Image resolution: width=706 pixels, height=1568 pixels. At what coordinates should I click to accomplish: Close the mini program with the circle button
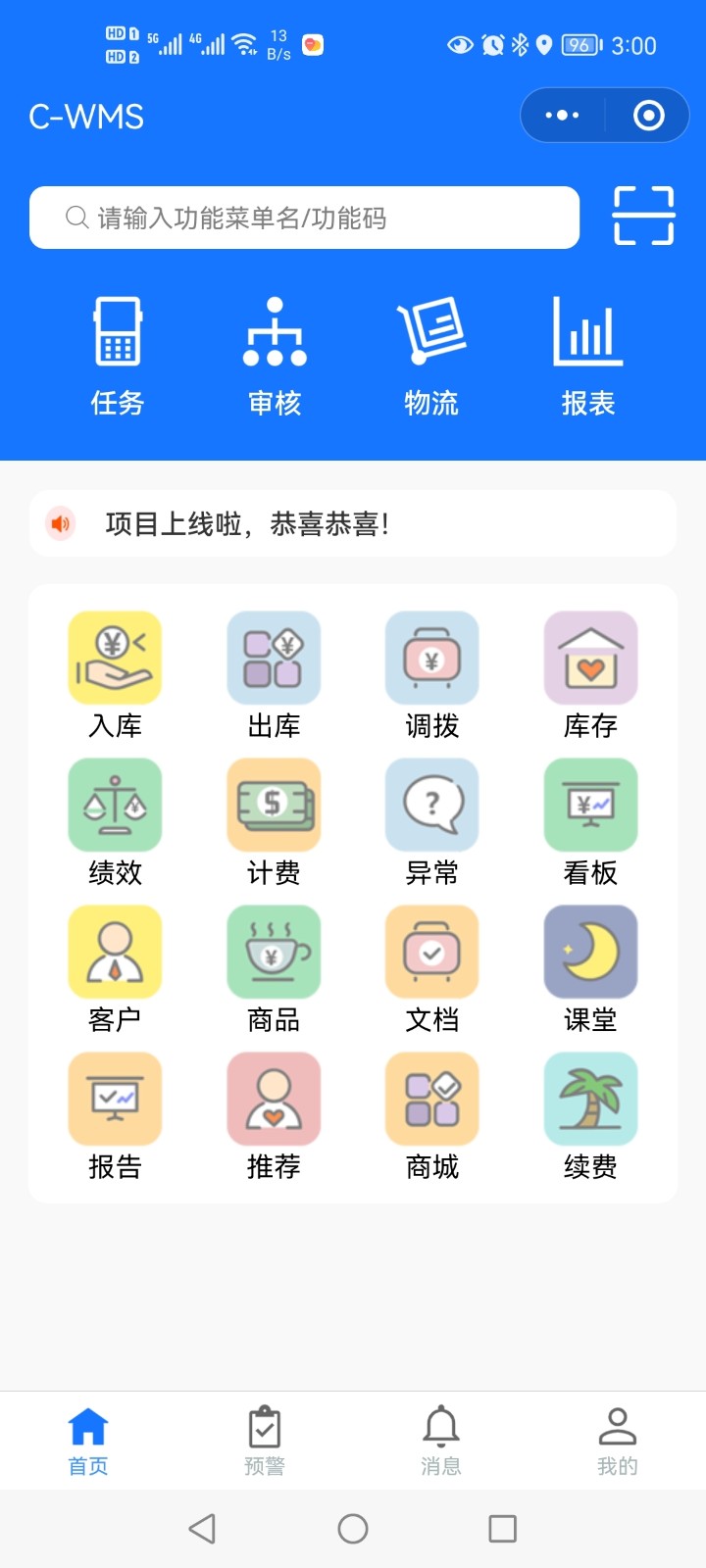(x=648, y=116)
